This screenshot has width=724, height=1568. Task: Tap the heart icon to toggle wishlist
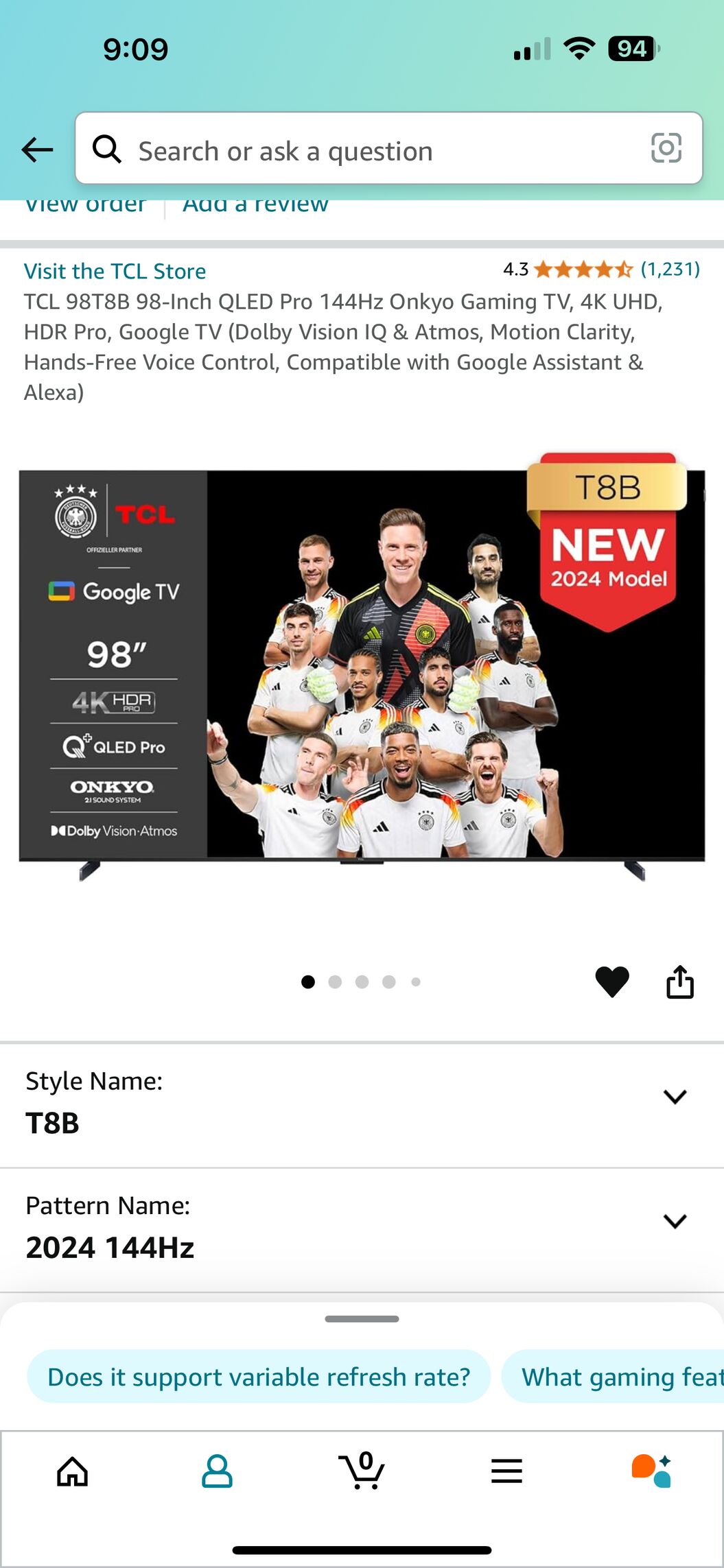point(612,982)
